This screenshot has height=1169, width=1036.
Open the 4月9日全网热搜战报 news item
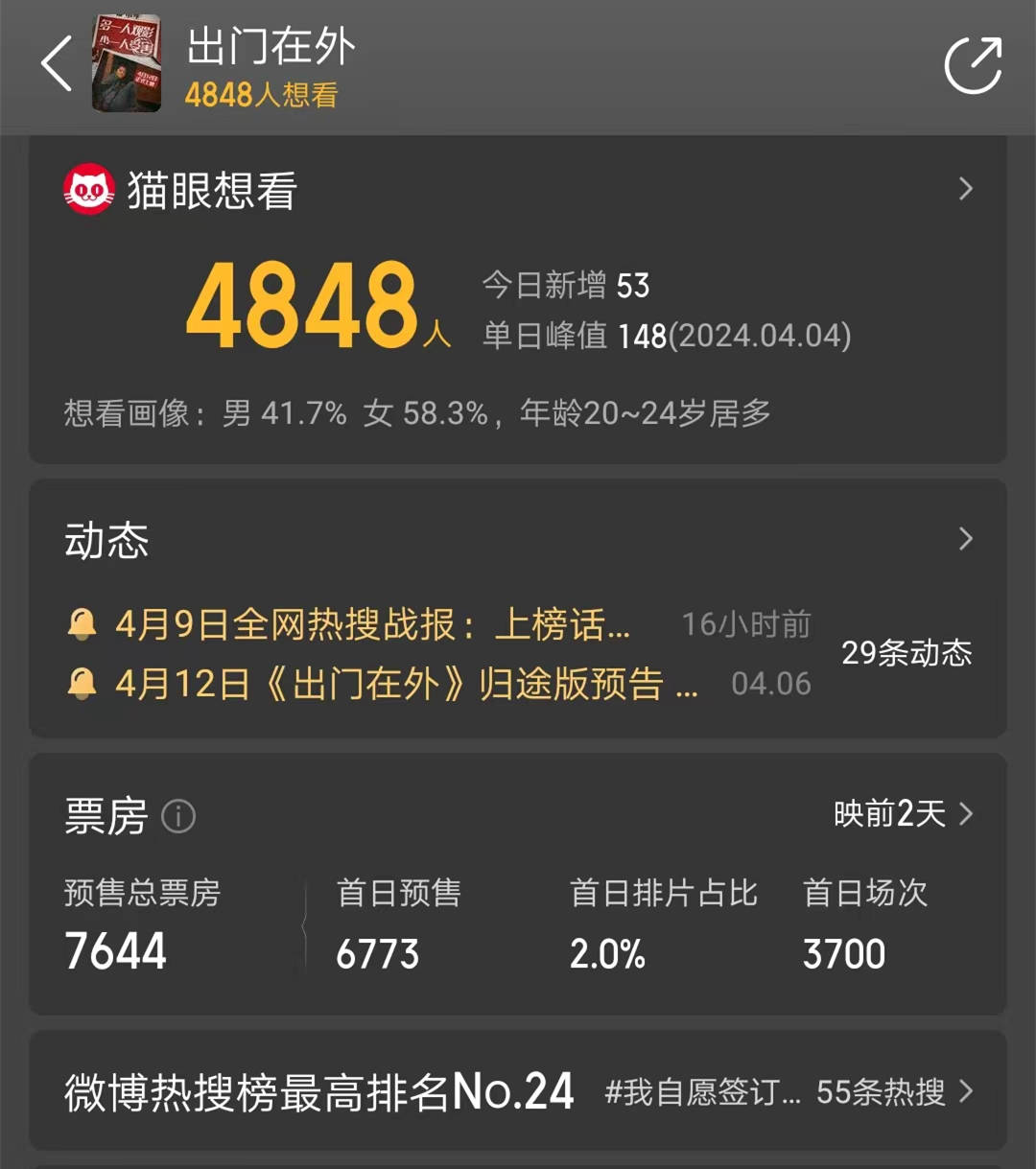(372, 625)
